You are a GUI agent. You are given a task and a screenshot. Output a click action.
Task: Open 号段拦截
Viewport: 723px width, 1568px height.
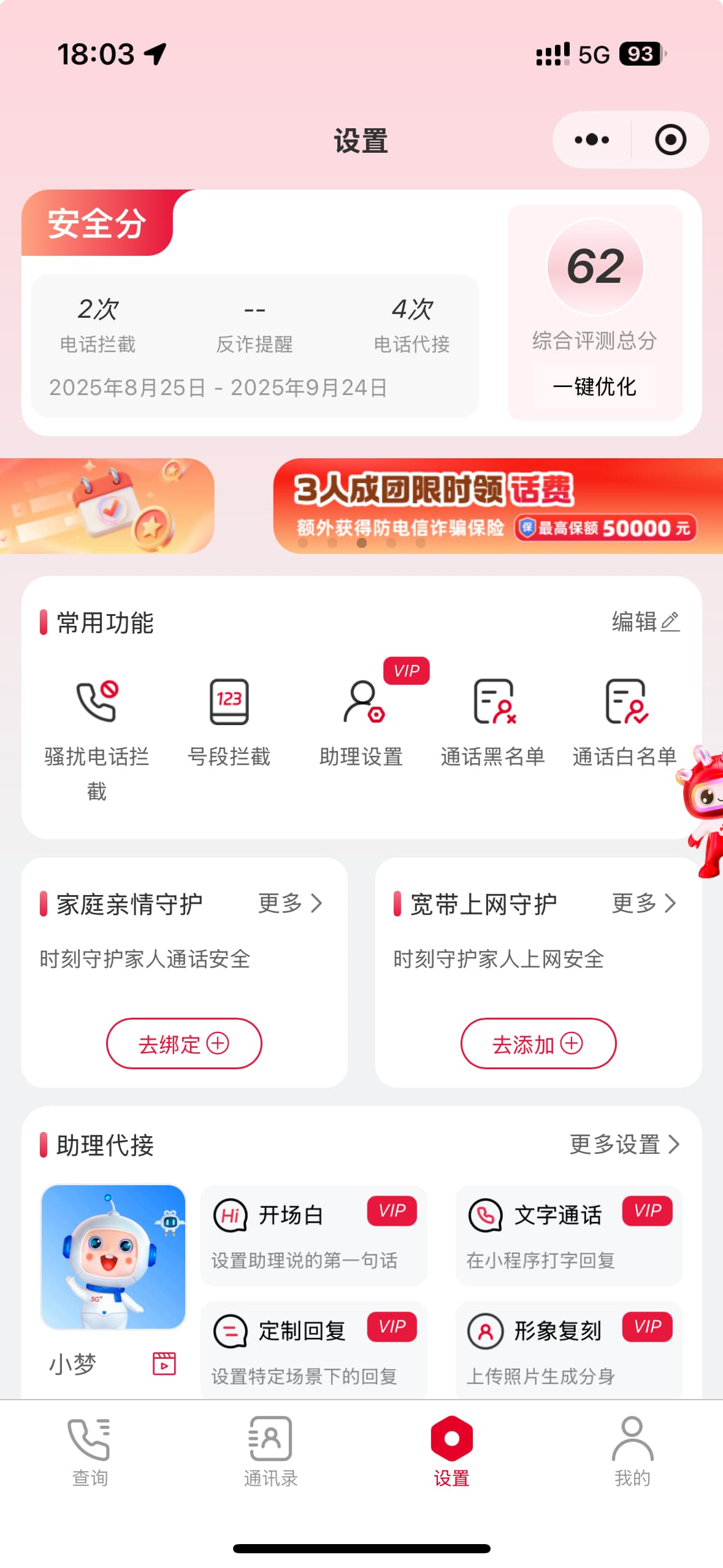229,722
